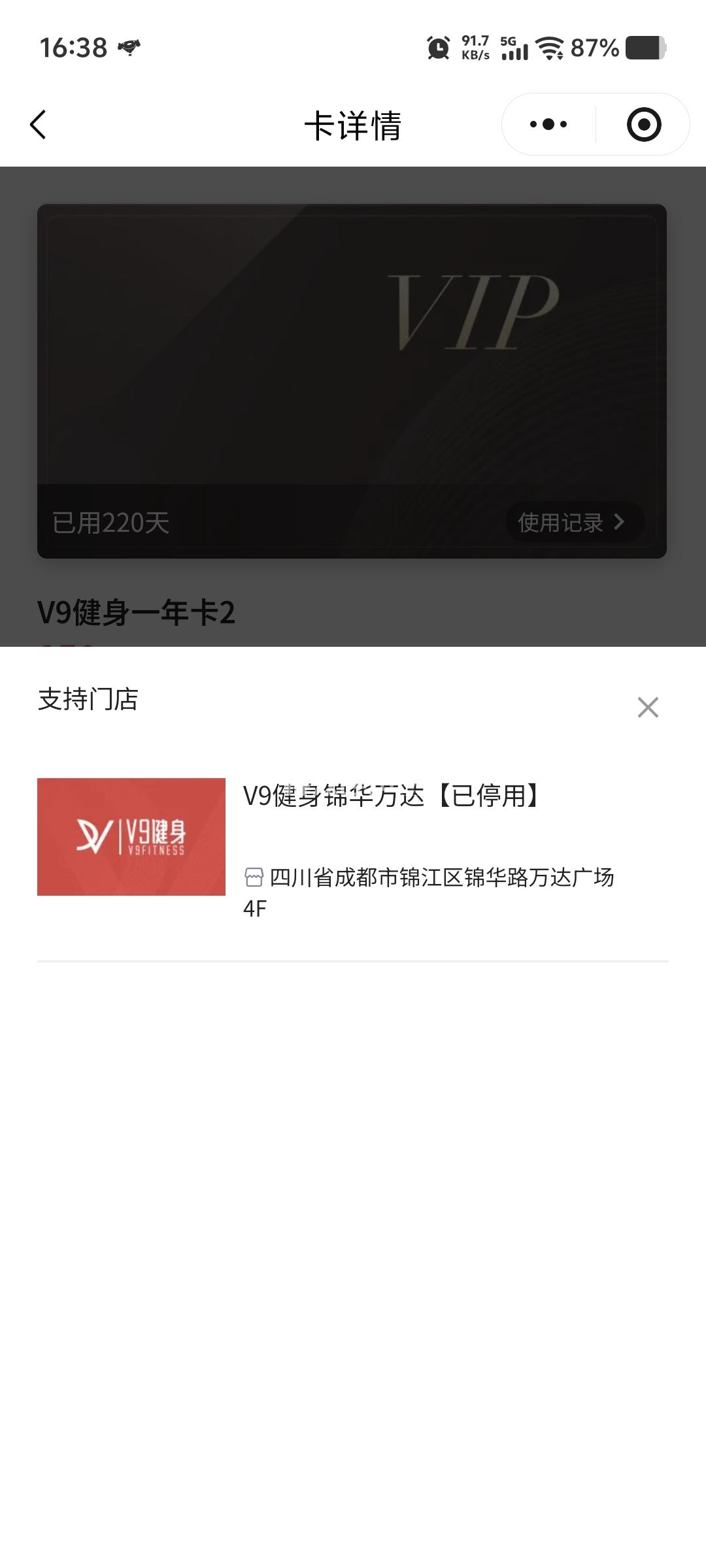Screen dimensions: 706x1568
Task: Dismiss the 支持门店 sheet
Action: click(x=648, y=707)
